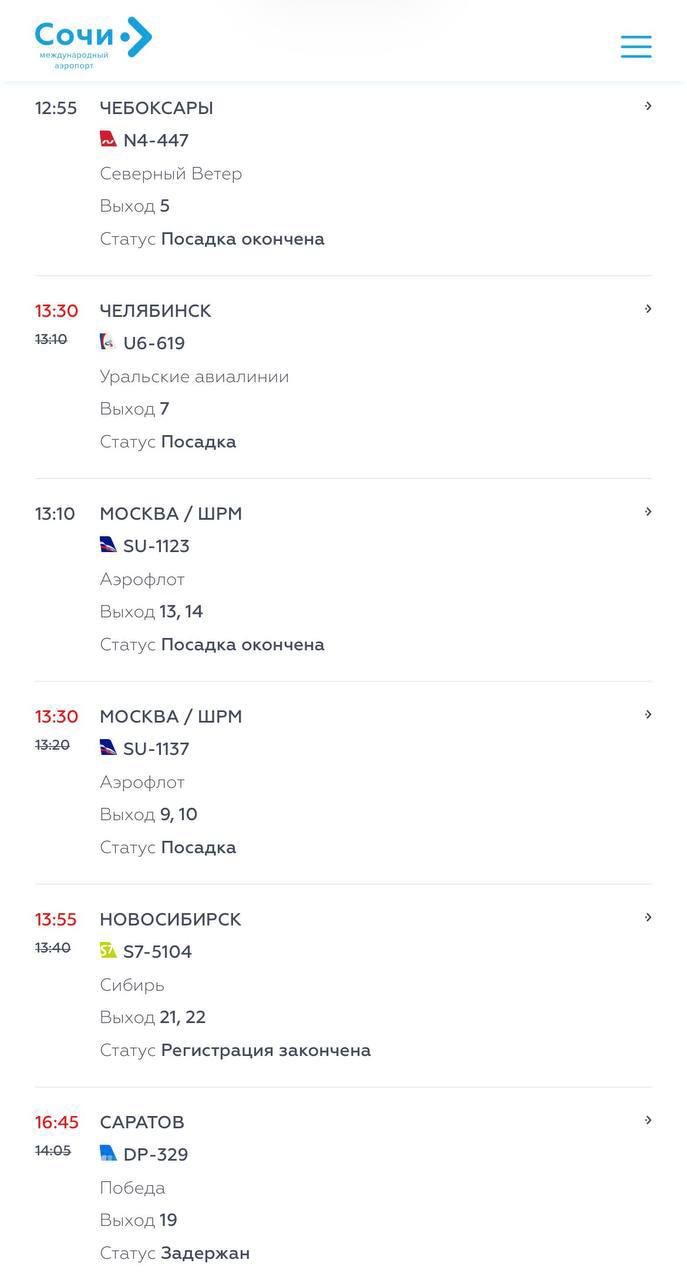This screenshot has height=1280, width=687.
Task: Open Cheboksary flight N4-447 details
Action: click(648, 106)
